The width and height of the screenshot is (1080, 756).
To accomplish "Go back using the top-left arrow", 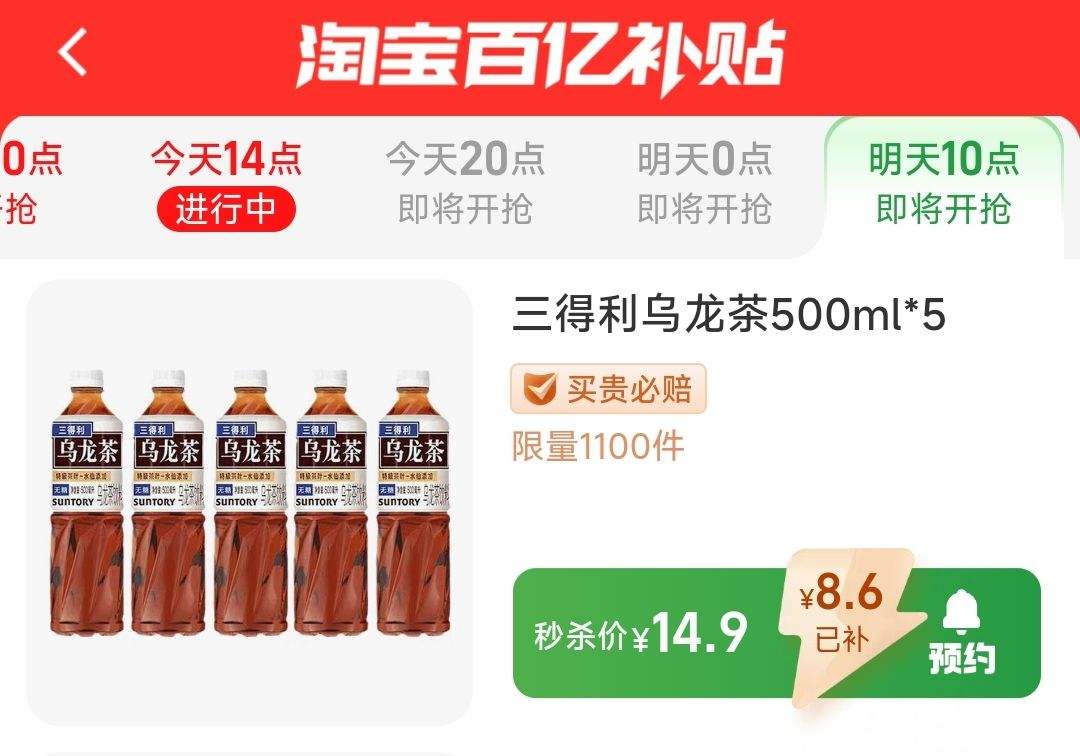I will [73, 53].
